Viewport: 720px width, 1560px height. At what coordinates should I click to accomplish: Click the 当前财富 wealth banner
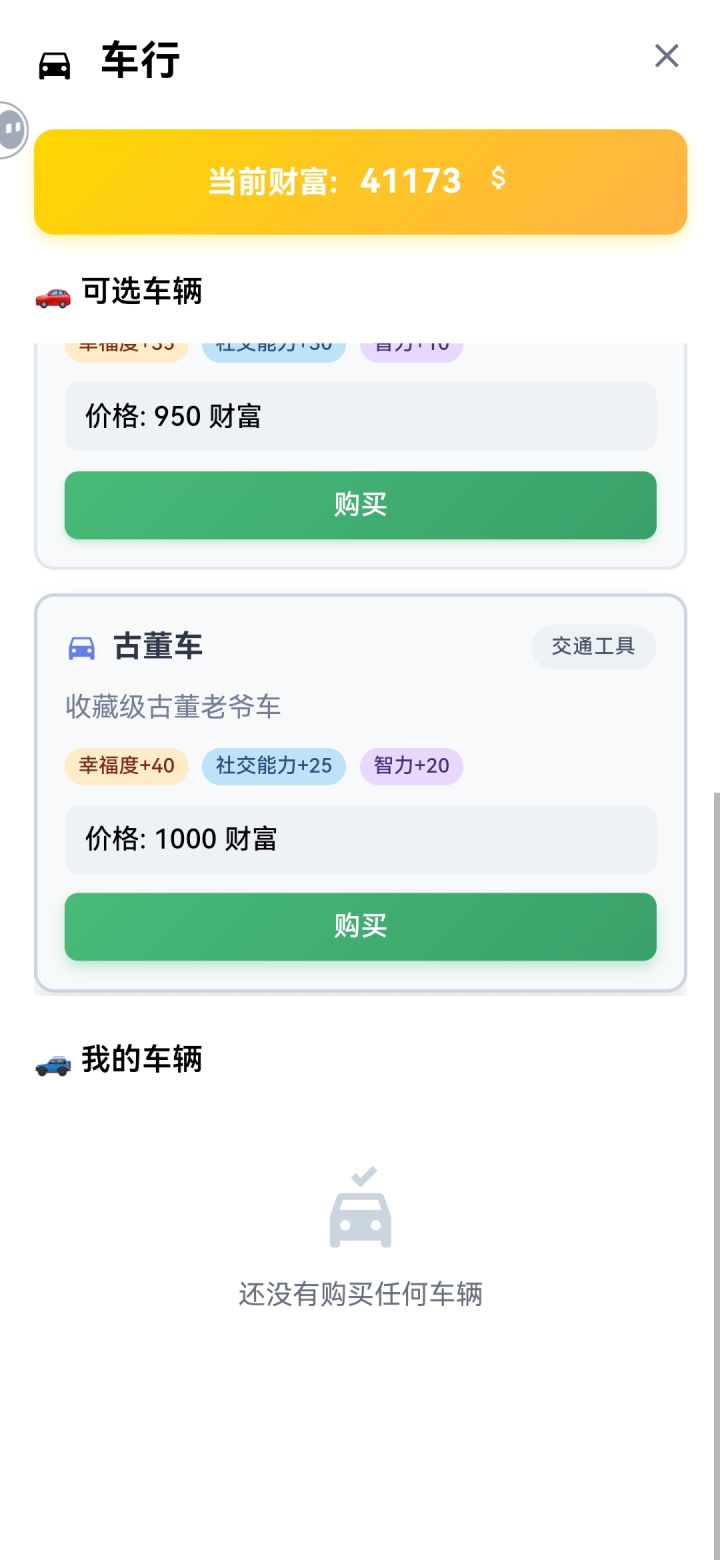coord(360,181)
